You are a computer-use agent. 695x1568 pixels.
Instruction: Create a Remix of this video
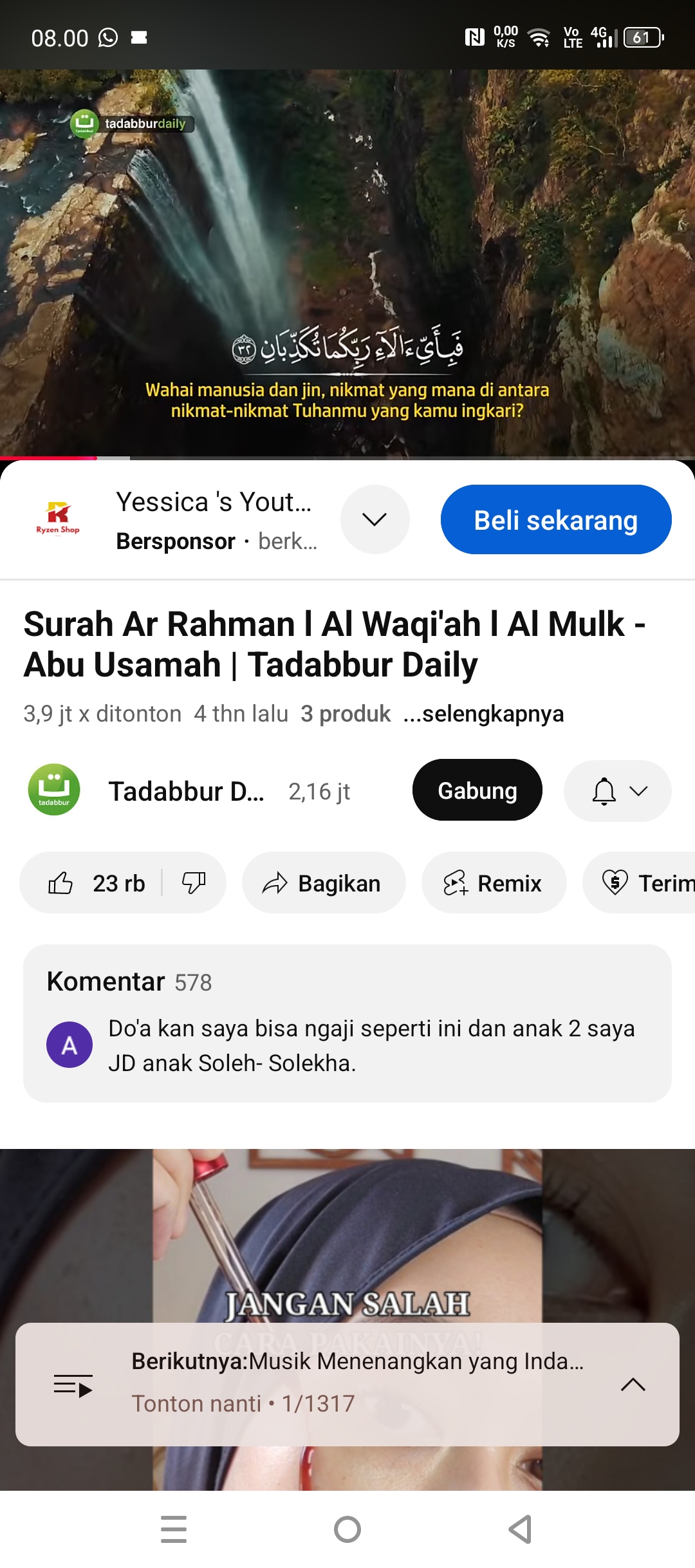pos(494,883)
